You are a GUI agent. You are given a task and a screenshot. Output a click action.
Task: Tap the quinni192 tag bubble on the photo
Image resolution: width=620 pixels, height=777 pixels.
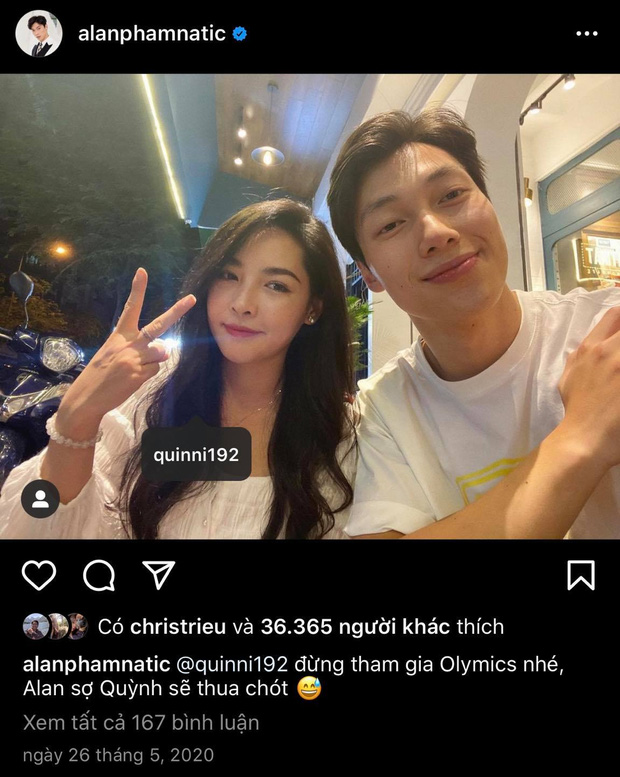196,455
